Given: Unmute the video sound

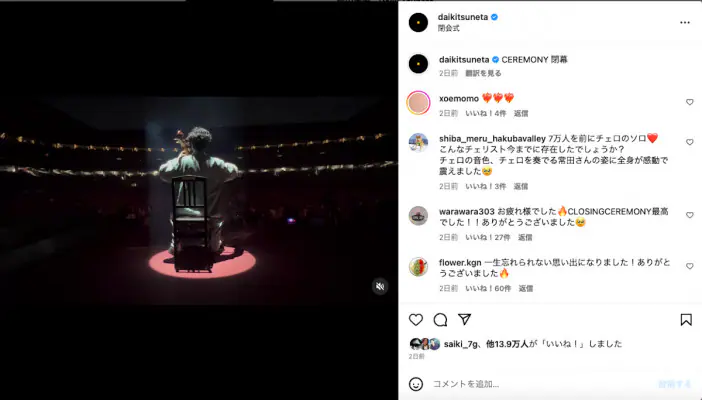Looking at the screenshot, I should (380, 286).
